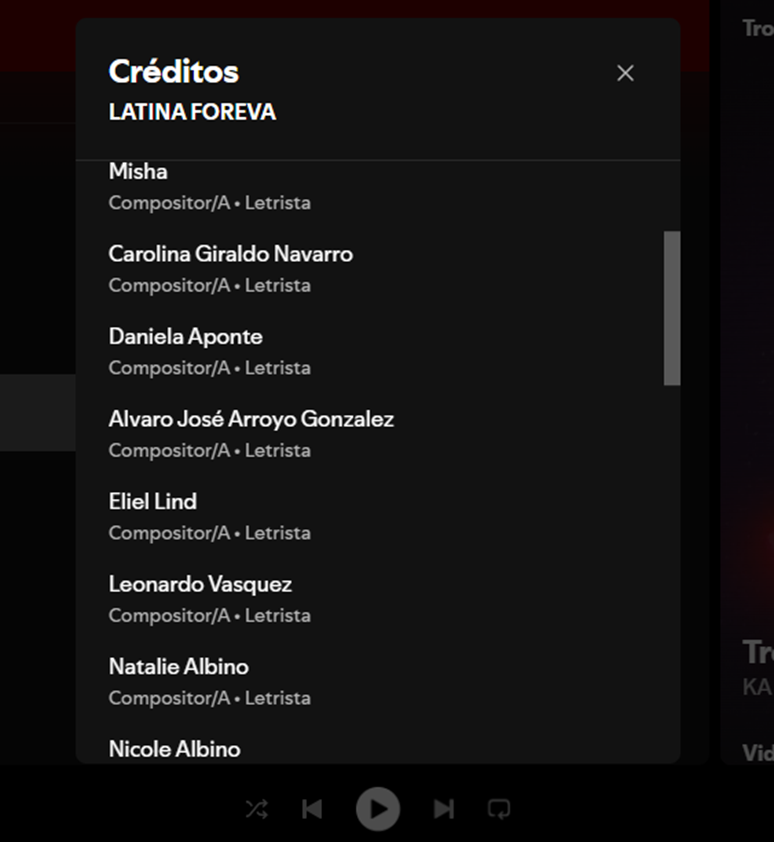Click the credits list scrollbar
The width and height of the screenshot is (774, 842).
[672, 308]
